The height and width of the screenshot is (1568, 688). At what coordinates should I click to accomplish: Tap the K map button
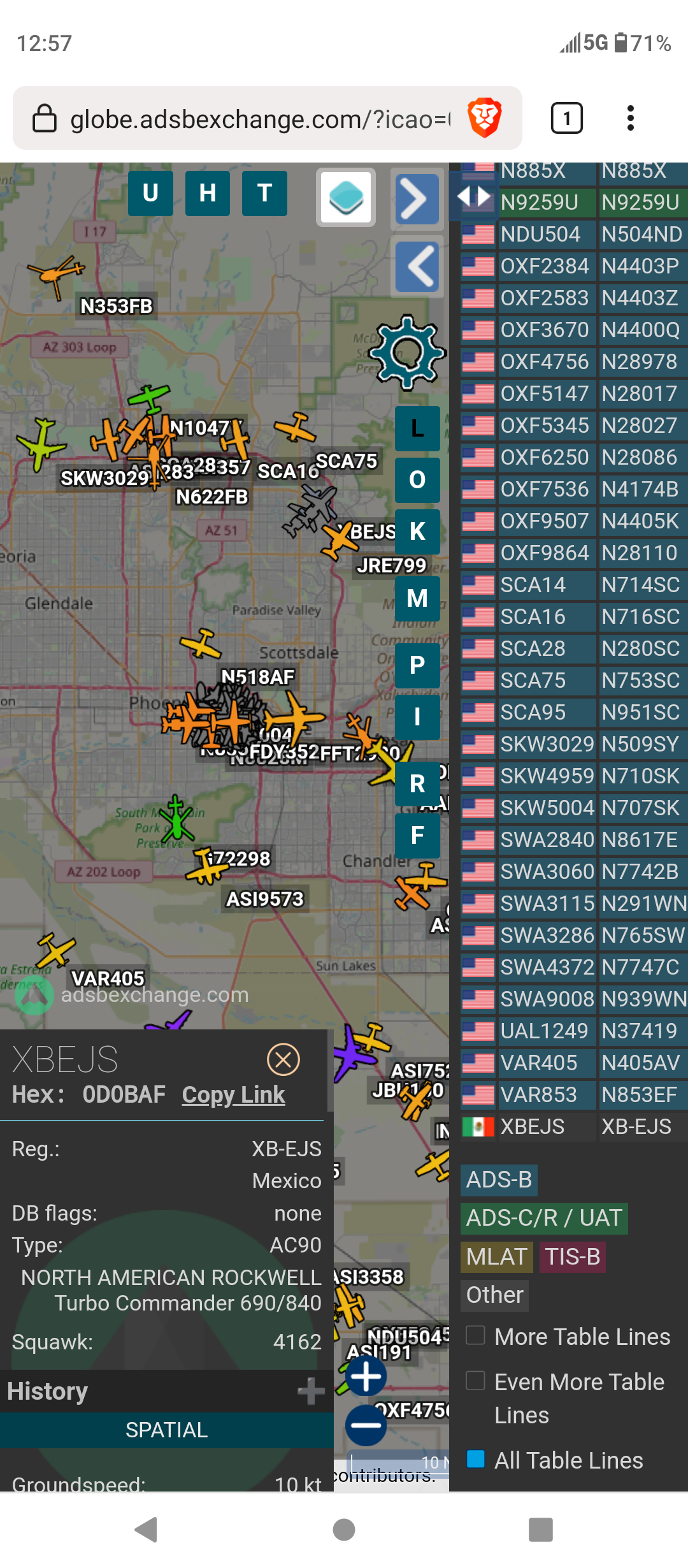[417, 532]
